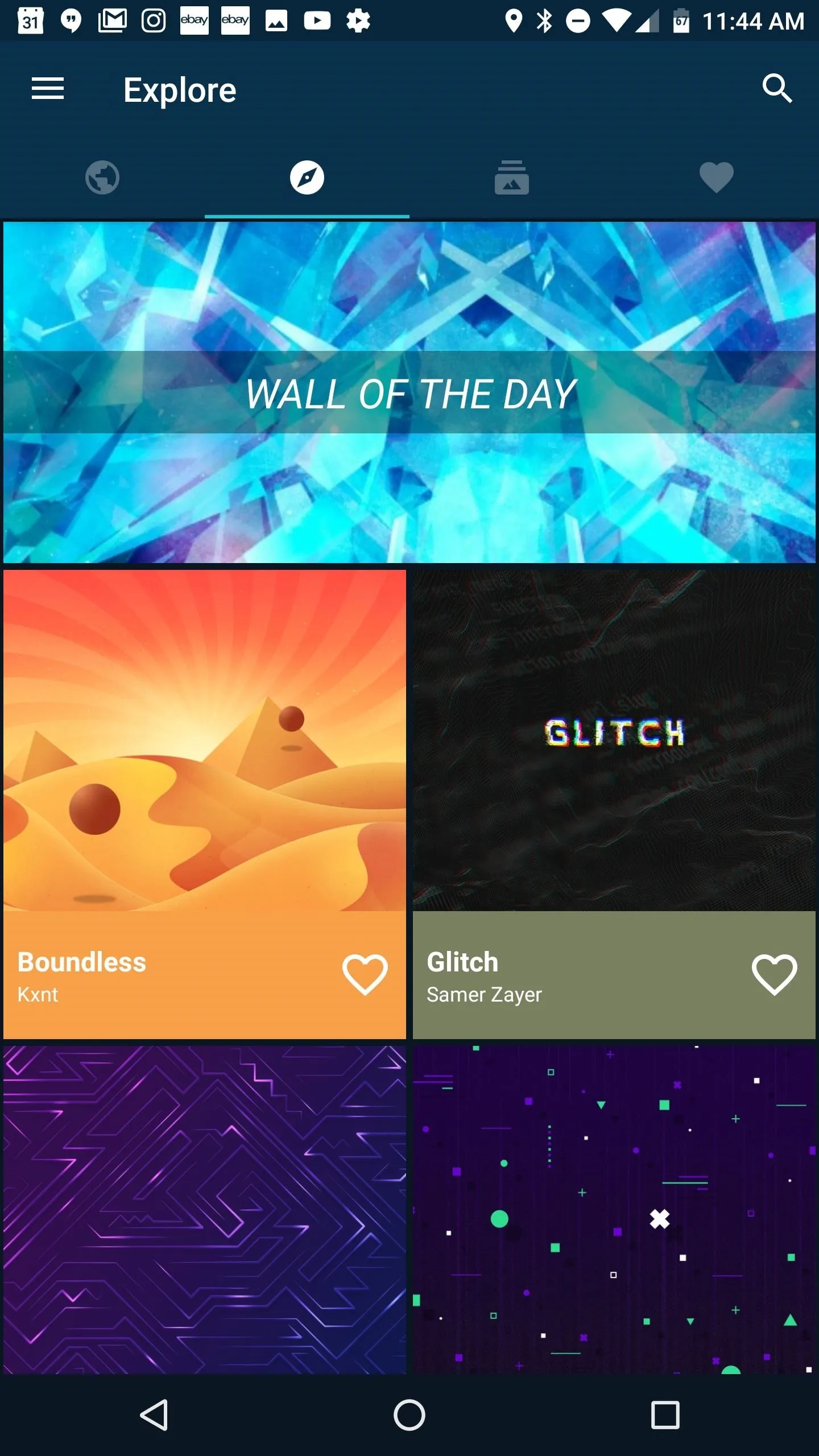Tap the system home button
819x1456 pixels.
click(x=409, y=1415)
